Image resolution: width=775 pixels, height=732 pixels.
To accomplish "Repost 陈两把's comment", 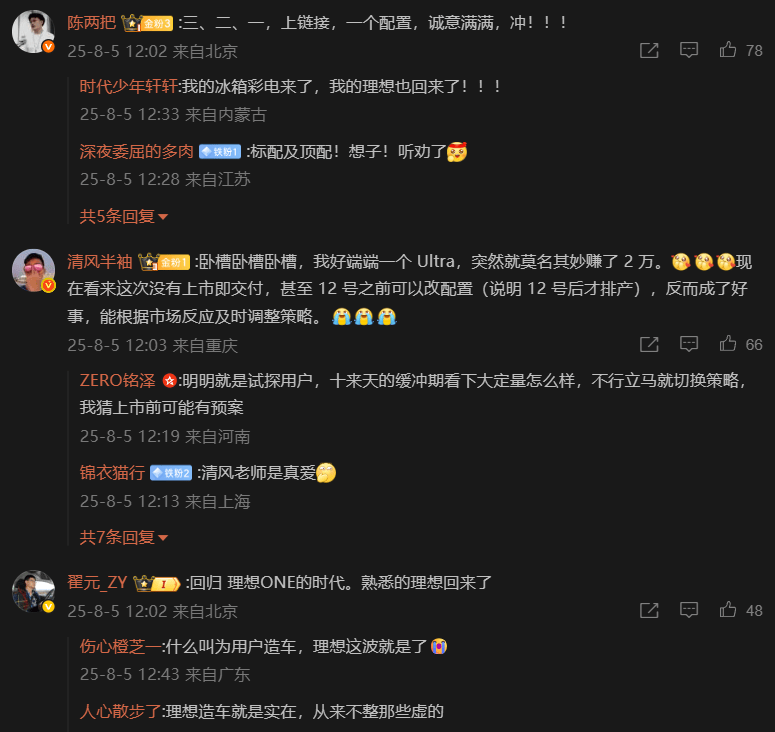I will tap(649, 50).
